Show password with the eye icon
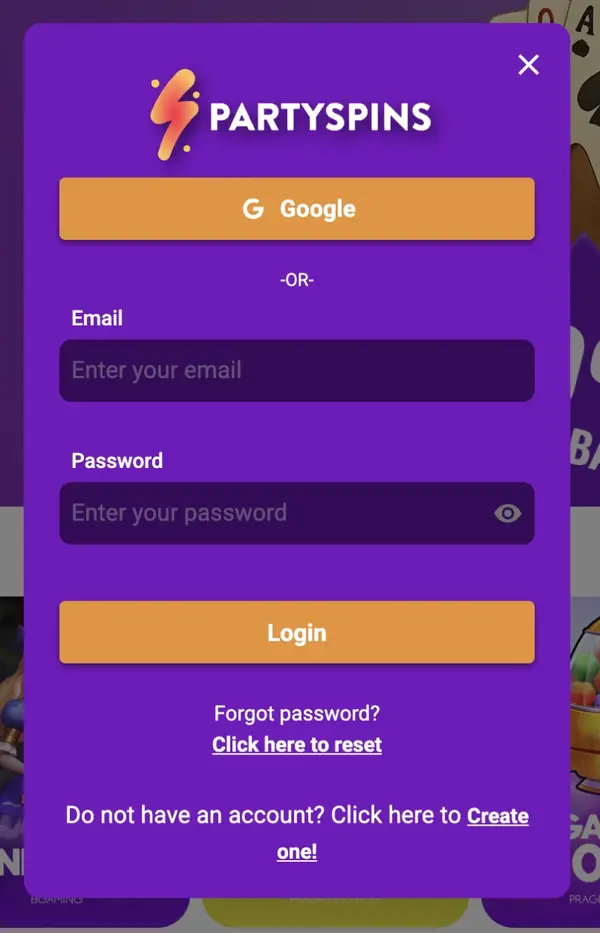Viewport: 600px width, 933px height. click(508, 513)
